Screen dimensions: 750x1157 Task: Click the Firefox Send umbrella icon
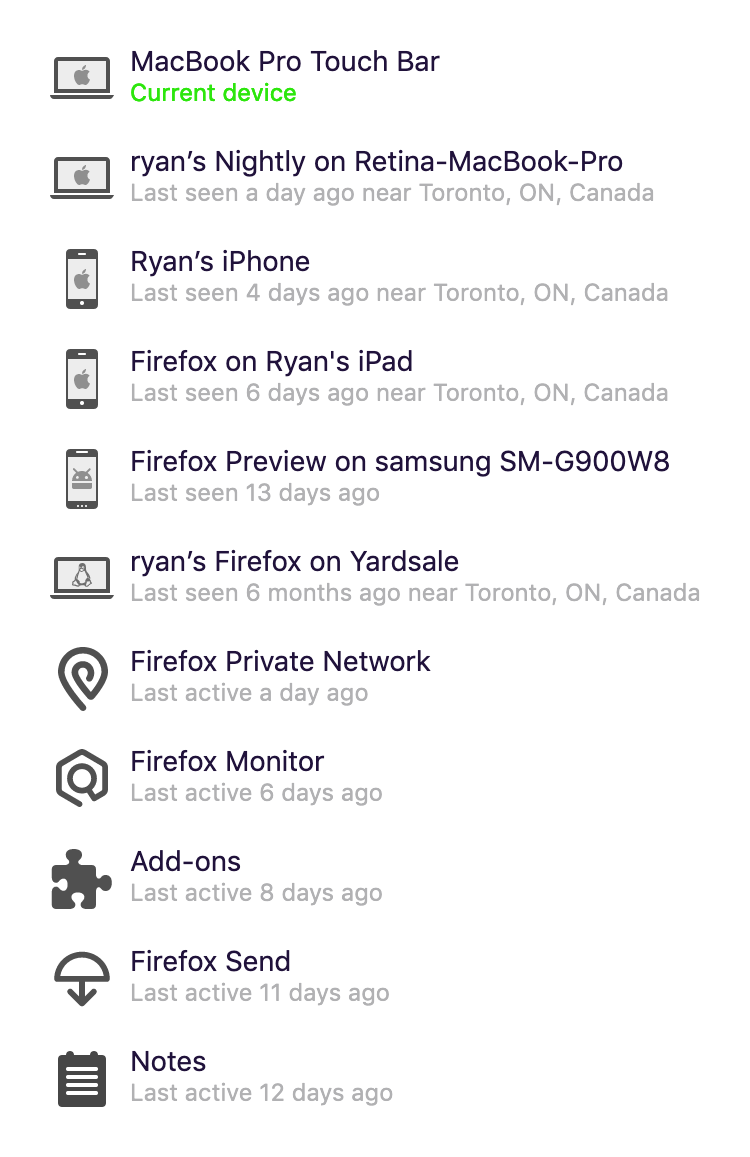[81, 977]
